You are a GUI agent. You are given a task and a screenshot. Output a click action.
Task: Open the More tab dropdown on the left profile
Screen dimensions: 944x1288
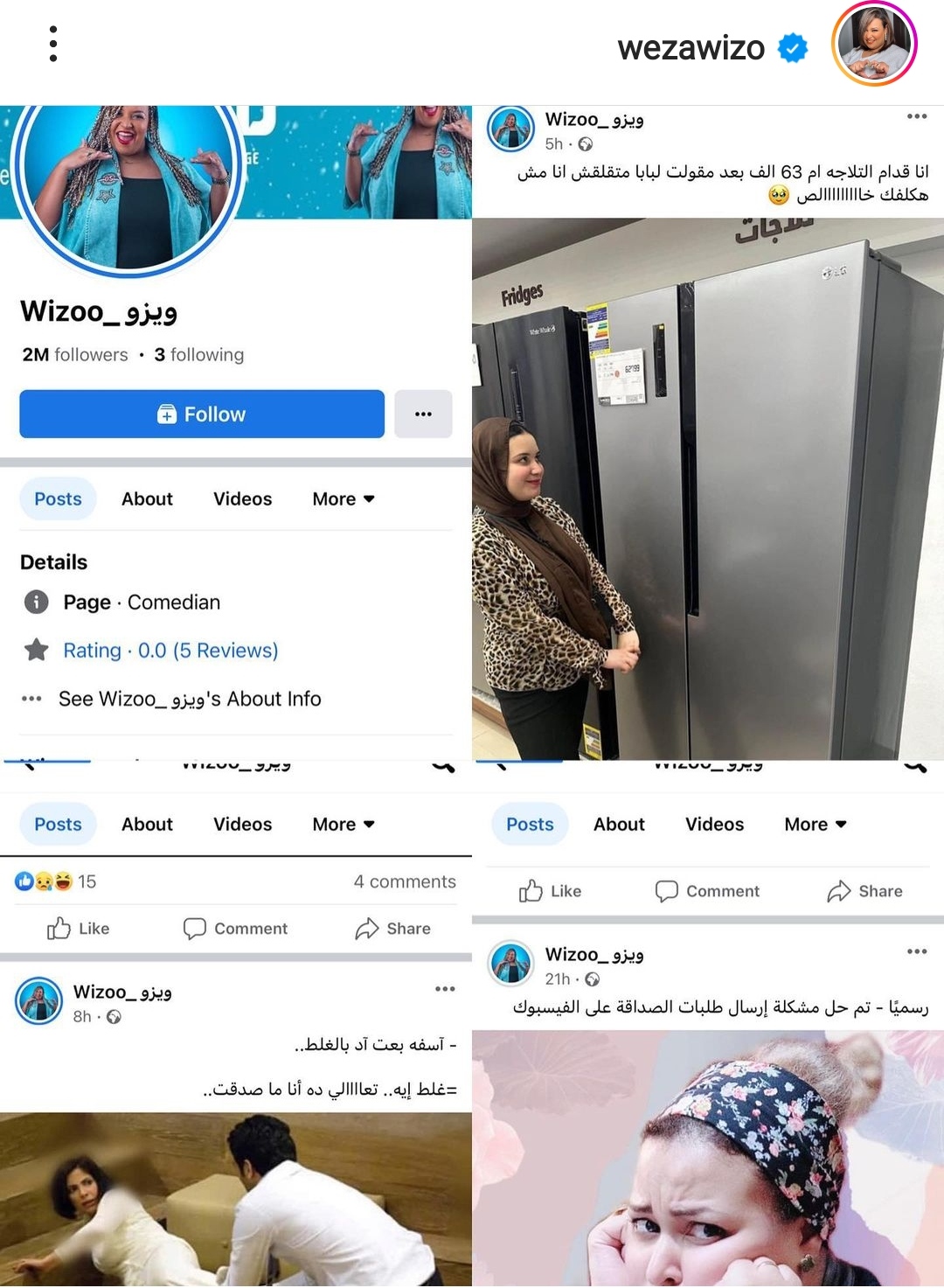(x=342, y=498)
